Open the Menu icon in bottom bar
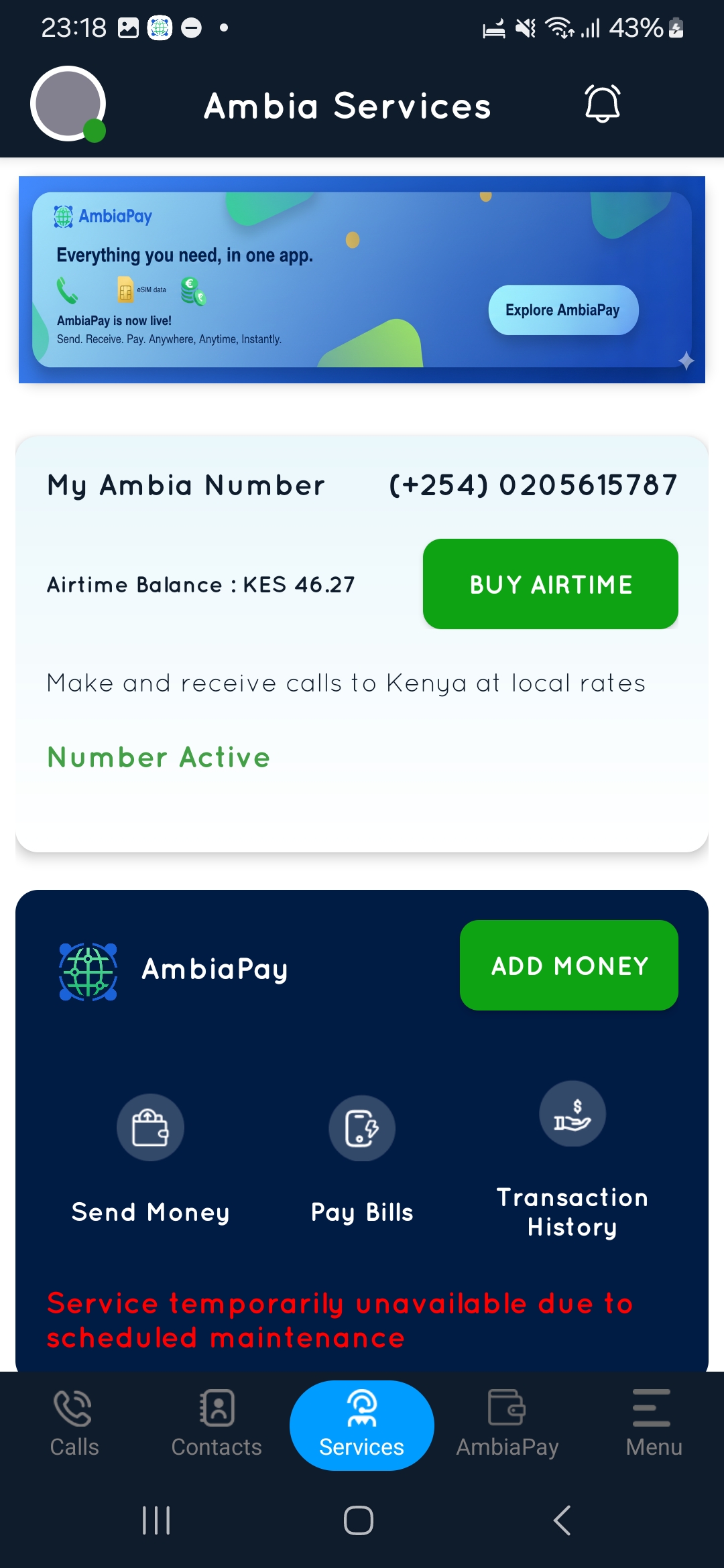Viewport: 724px width, 1568px height. pyautogui.click(x=651, y=1405)
